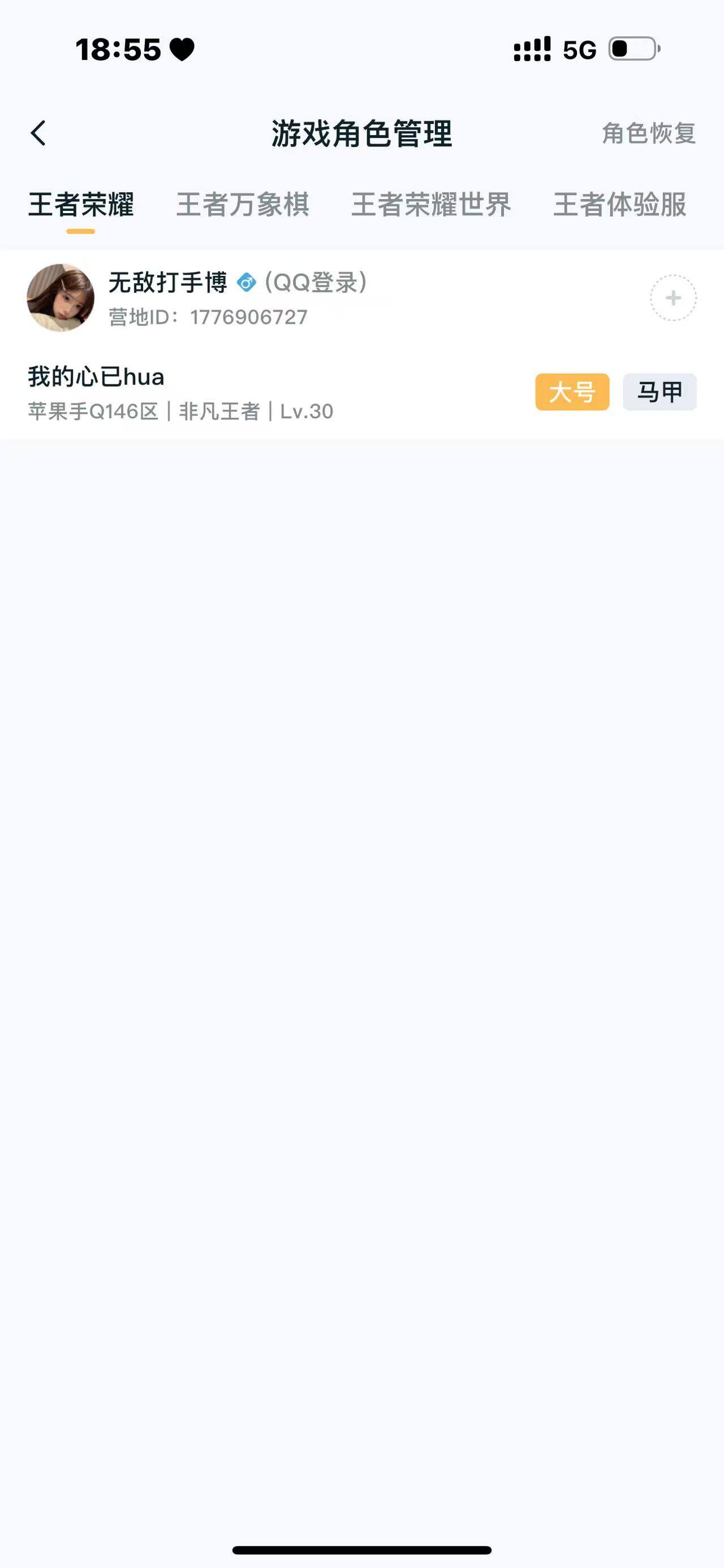Select the 王者荣耀 tab
Screen dimensions: 724x1568
pos(81,205)
